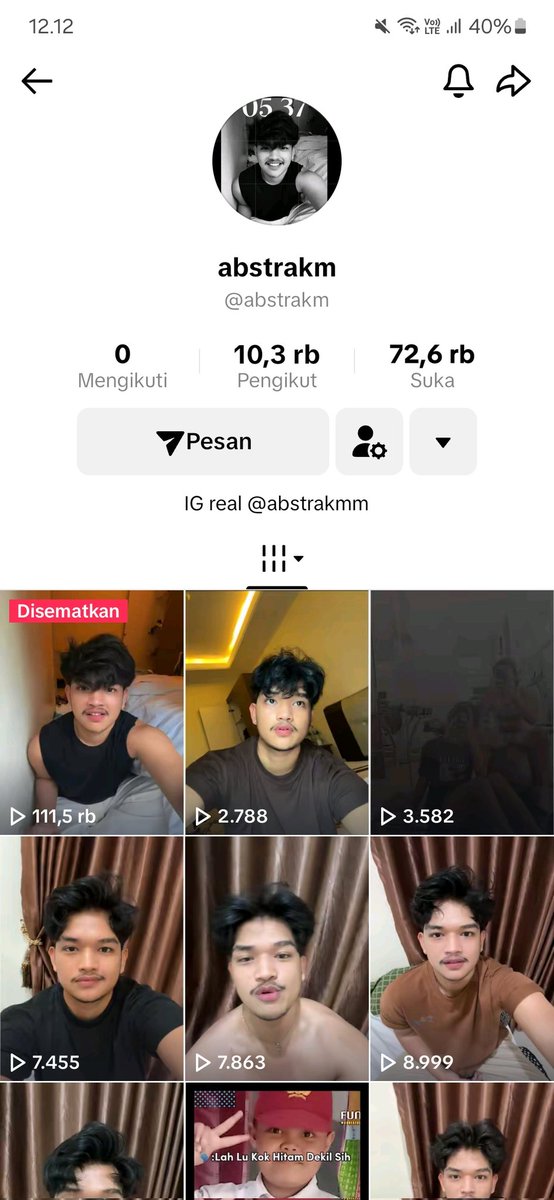Open the video with 2.788 views
Viewport: 554px width, 1200px height.
[x=277, y=712]
